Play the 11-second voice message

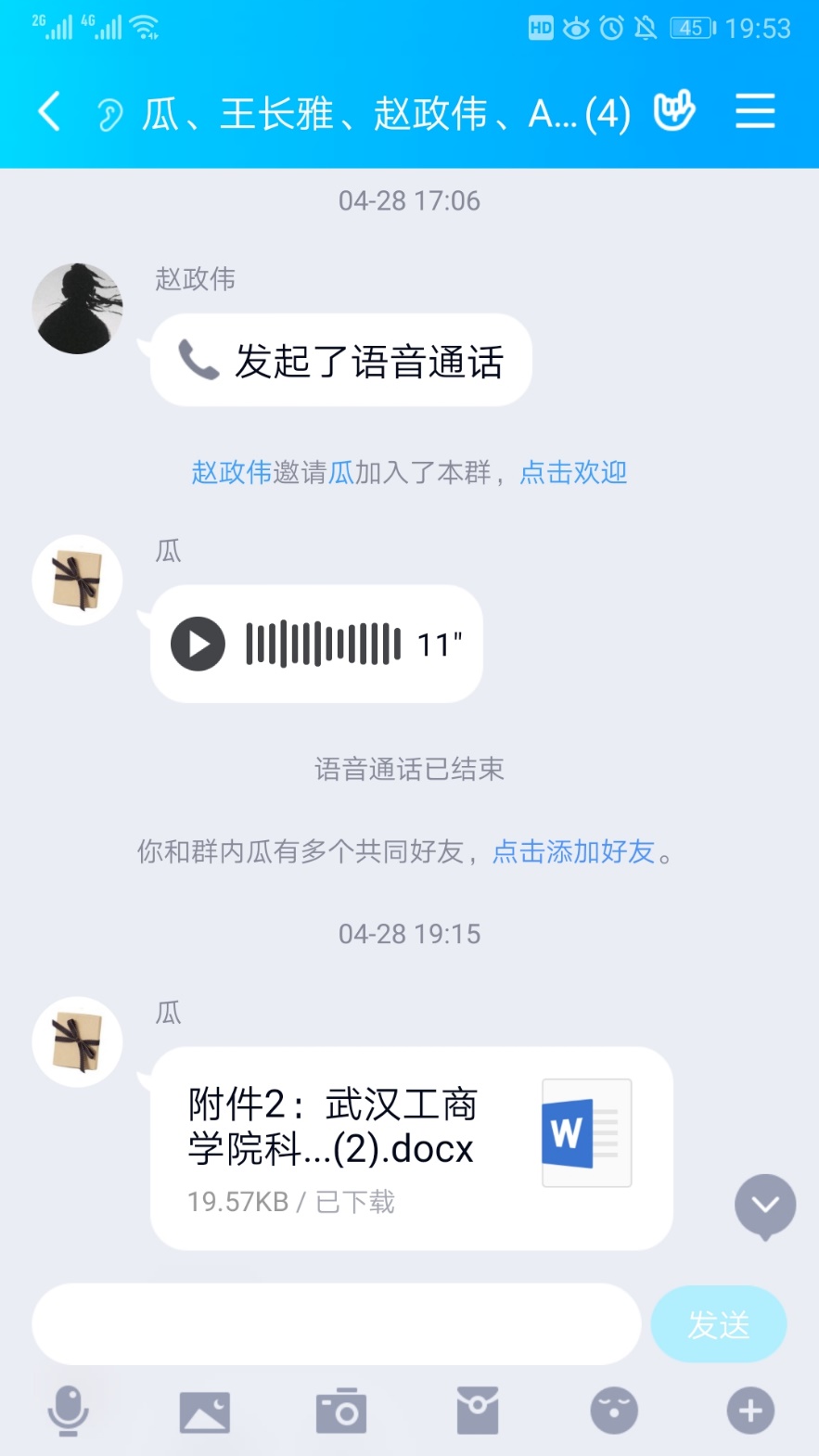(198, 644)
